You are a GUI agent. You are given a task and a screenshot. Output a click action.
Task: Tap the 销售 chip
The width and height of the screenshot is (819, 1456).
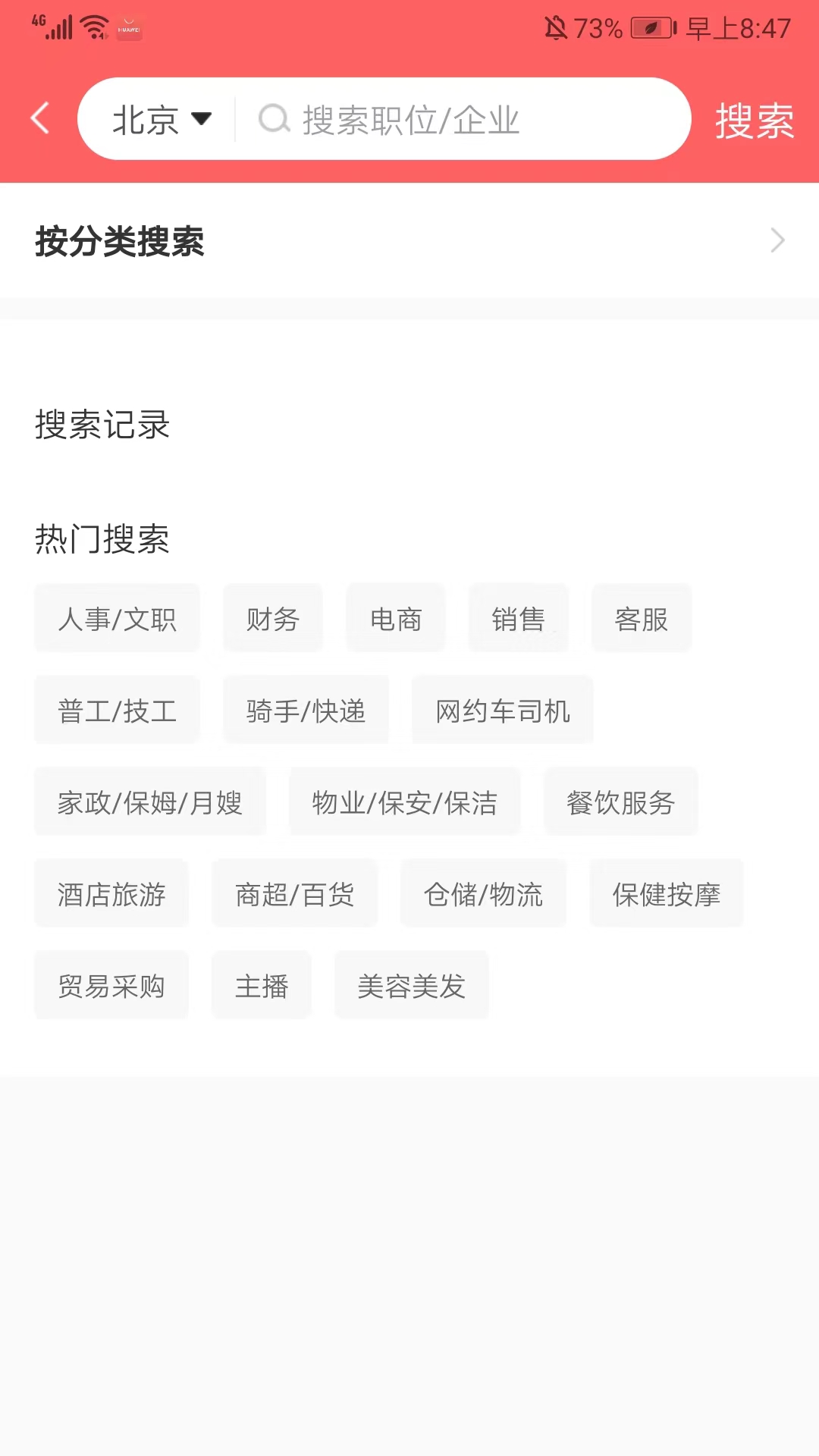[519, 619]
